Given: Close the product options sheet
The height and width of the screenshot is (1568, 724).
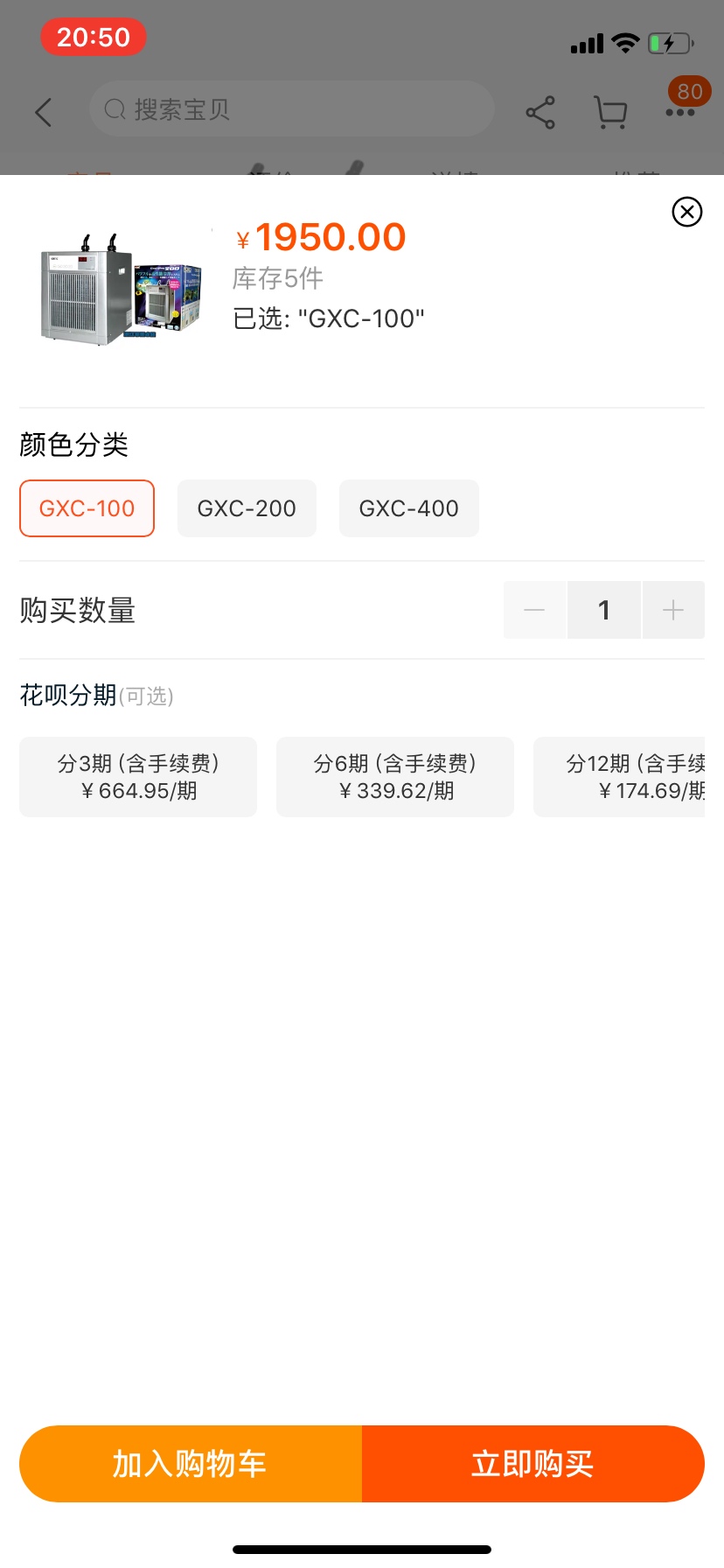Looking at the screenshot, I should pos(686,212).
